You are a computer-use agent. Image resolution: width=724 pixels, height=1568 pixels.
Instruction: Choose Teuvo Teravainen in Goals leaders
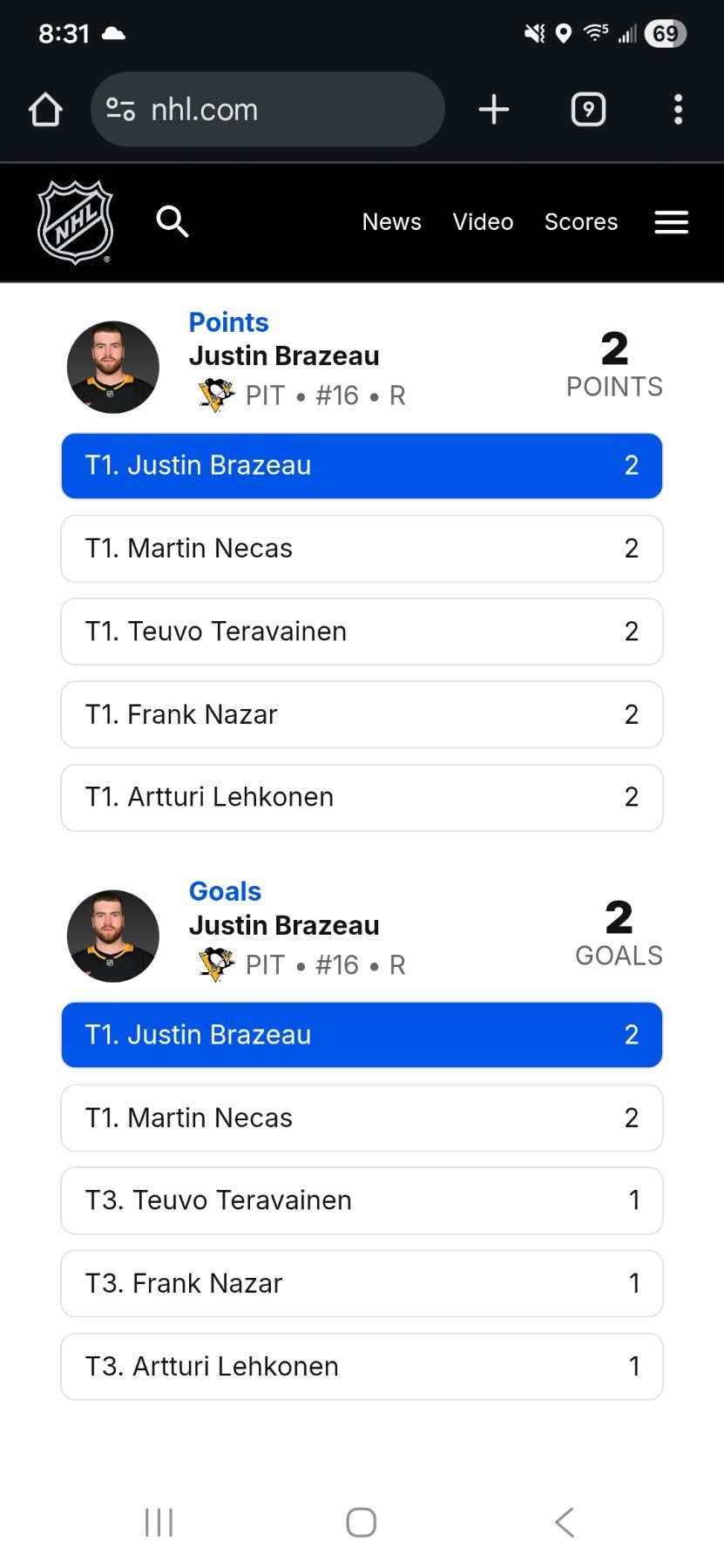pos(362,1200)
